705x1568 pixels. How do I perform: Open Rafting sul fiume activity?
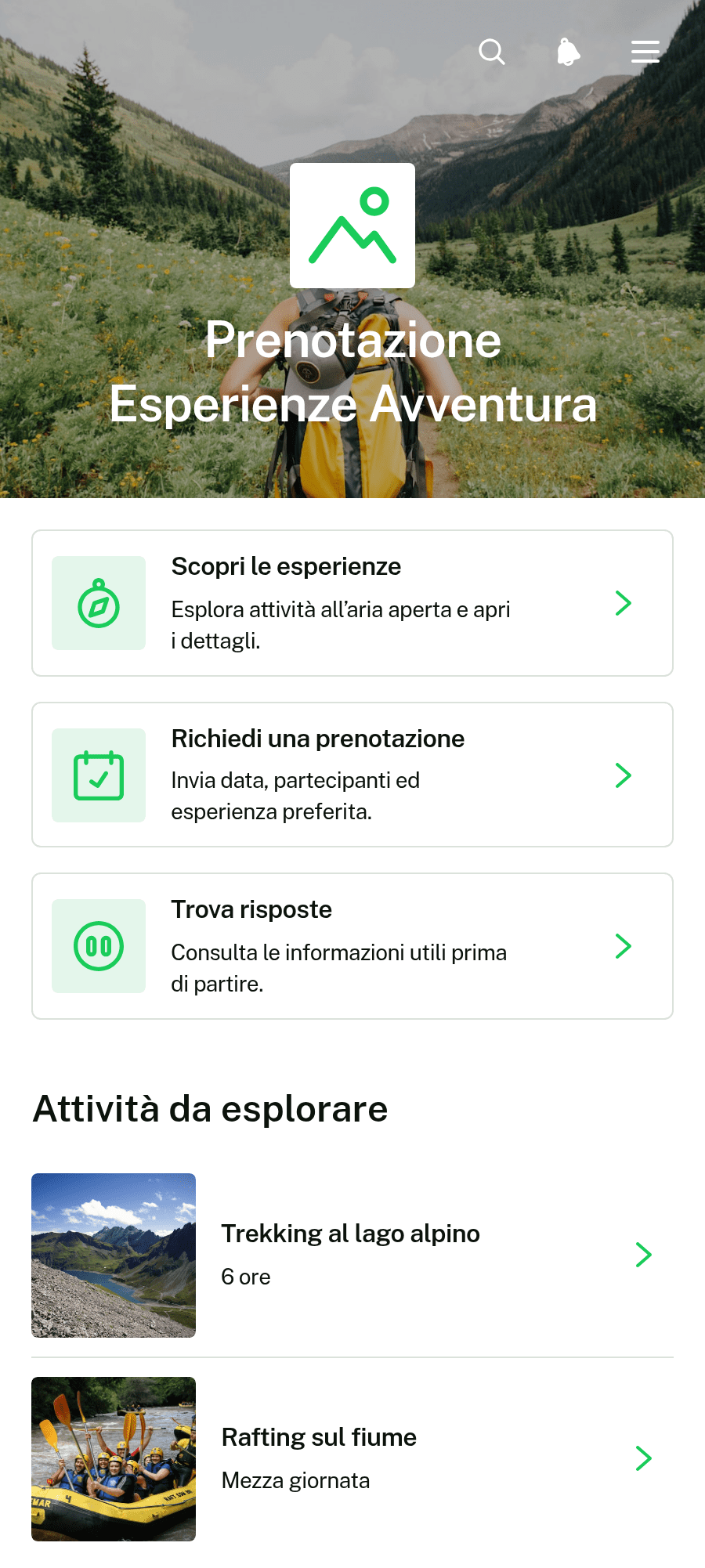click(352, 1459)
